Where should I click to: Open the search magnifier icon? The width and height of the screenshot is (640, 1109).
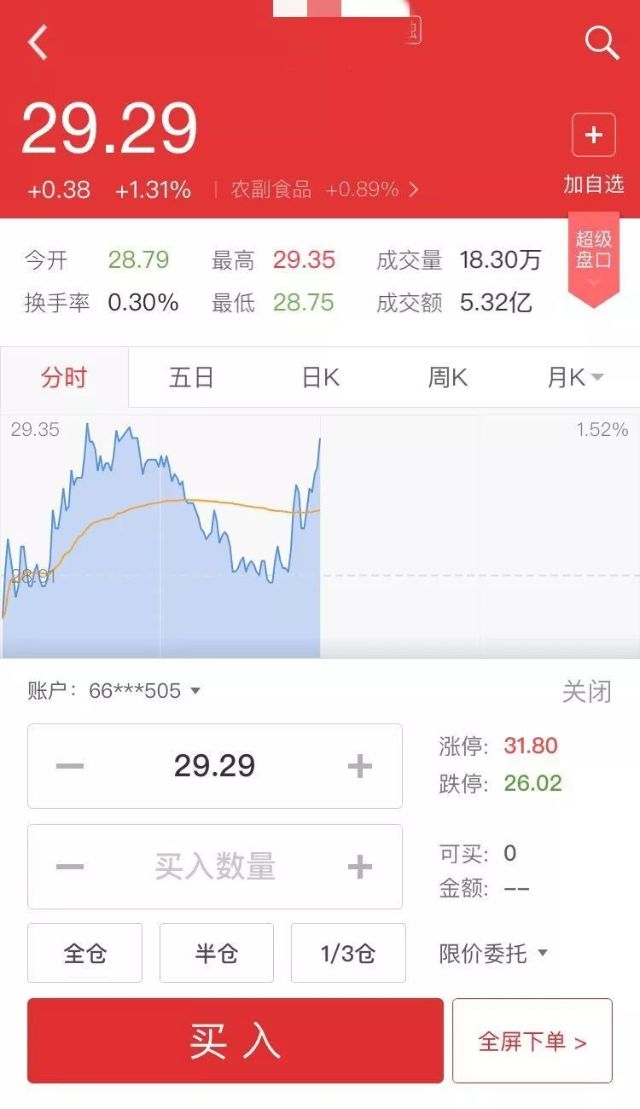click(x=602, y=42)
